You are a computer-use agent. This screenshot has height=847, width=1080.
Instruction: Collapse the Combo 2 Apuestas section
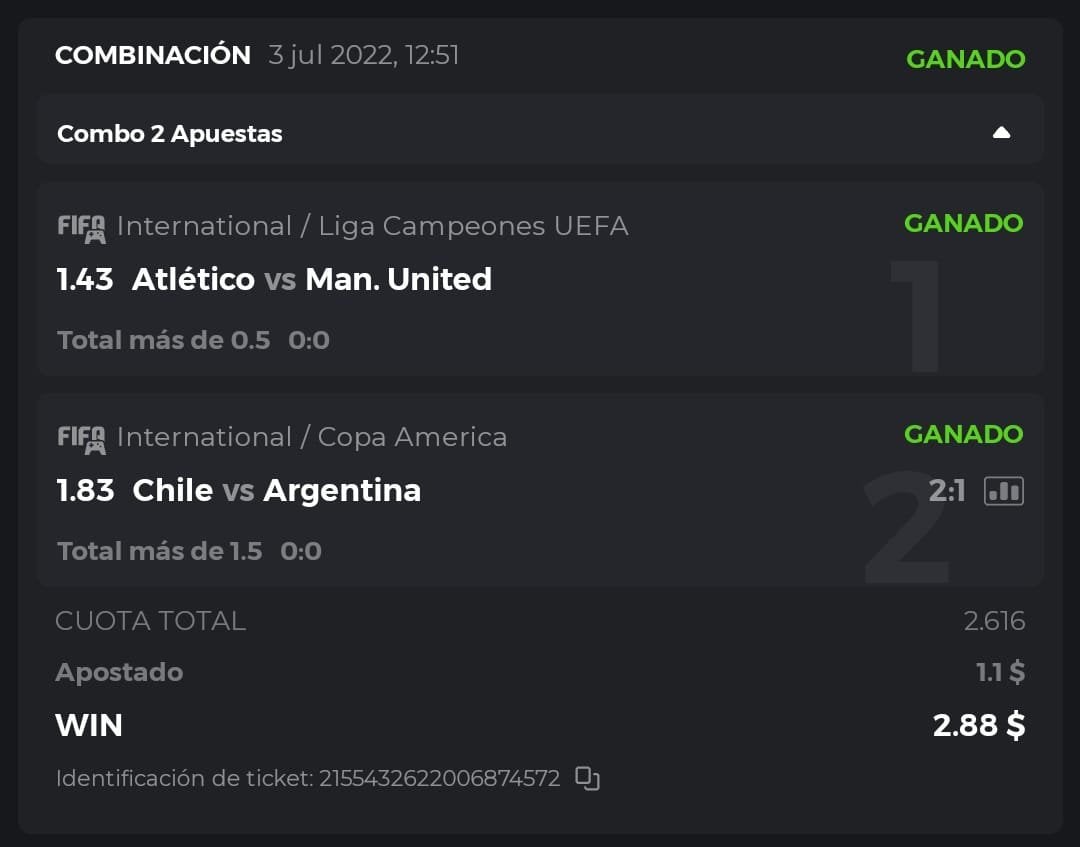click(x=1001, y=133)
